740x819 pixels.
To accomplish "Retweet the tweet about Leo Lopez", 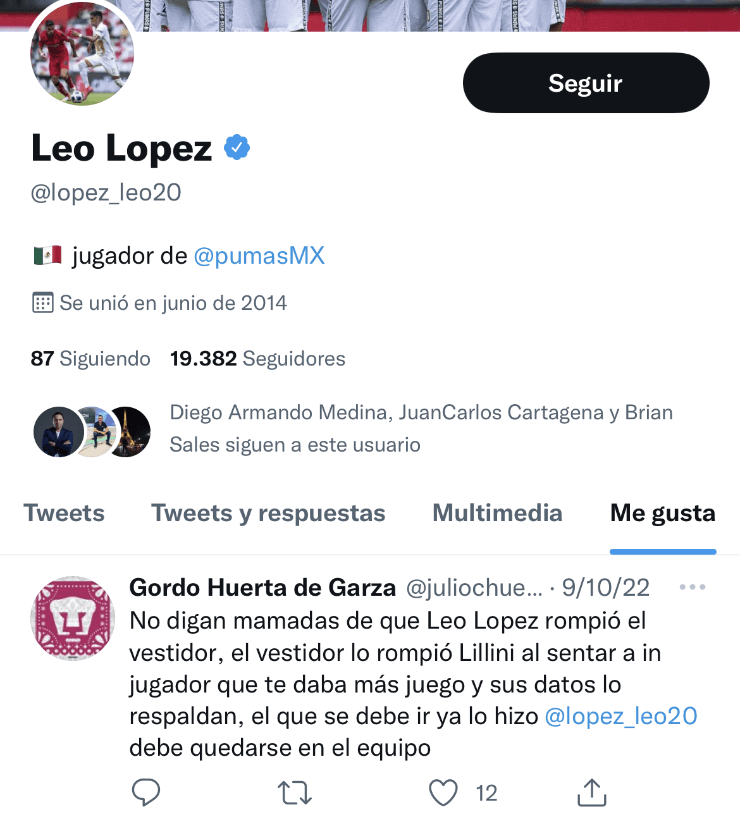I will 294,792.
